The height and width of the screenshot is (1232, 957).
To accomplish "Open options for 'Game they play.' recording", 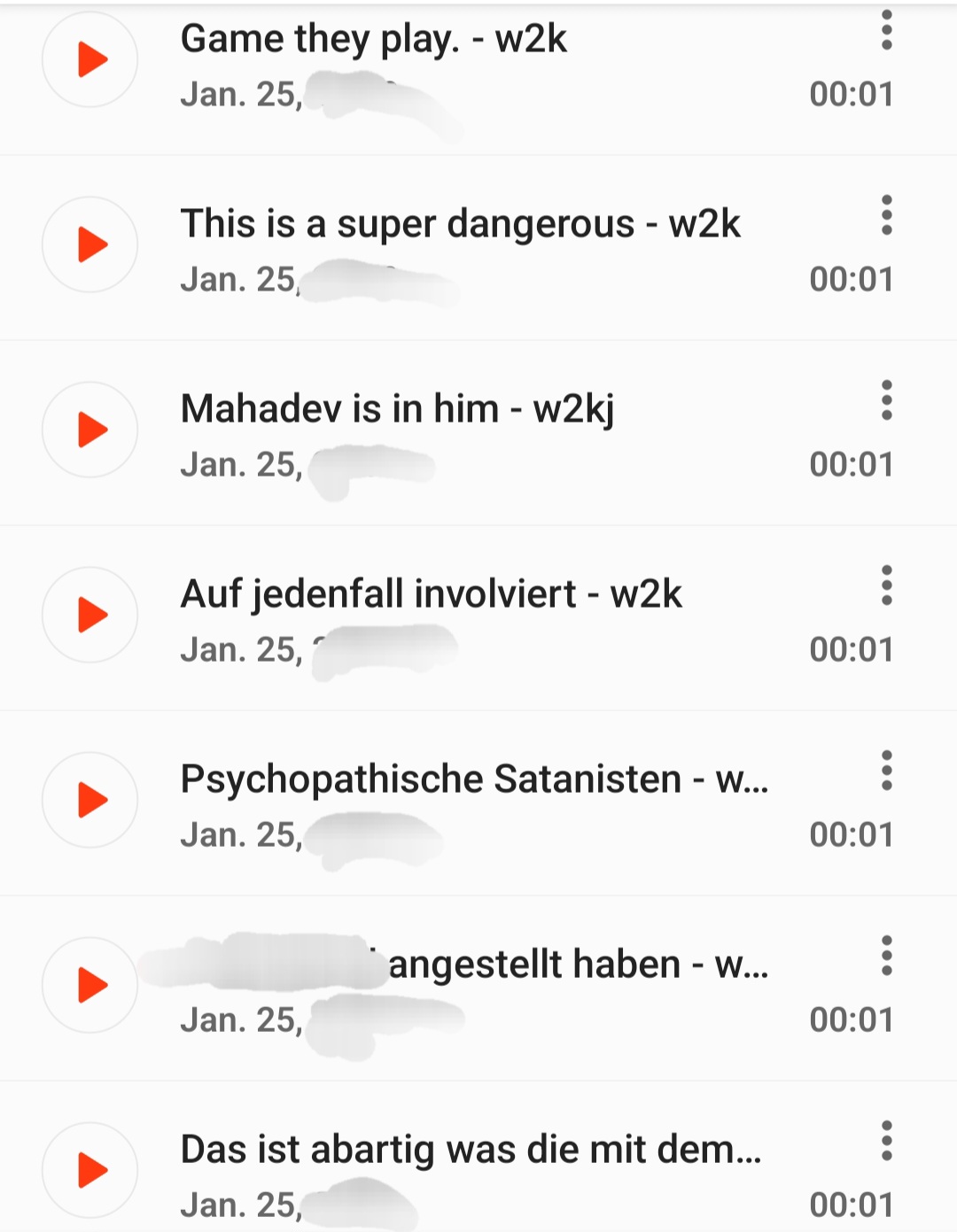I will pyautogui.click(x=886, y=32).
